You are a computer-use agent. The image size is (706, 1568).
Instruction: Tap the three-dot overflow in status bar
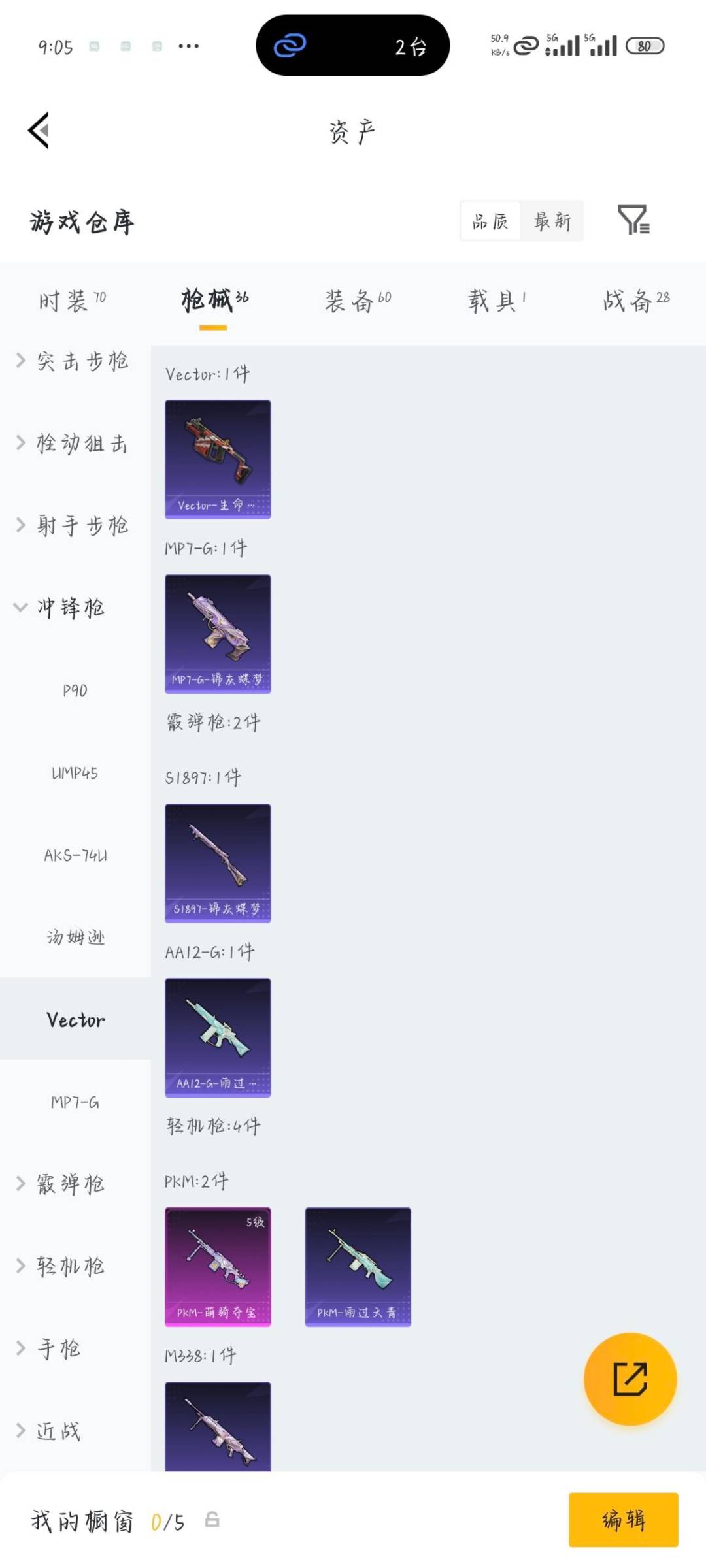click(188, 46)
